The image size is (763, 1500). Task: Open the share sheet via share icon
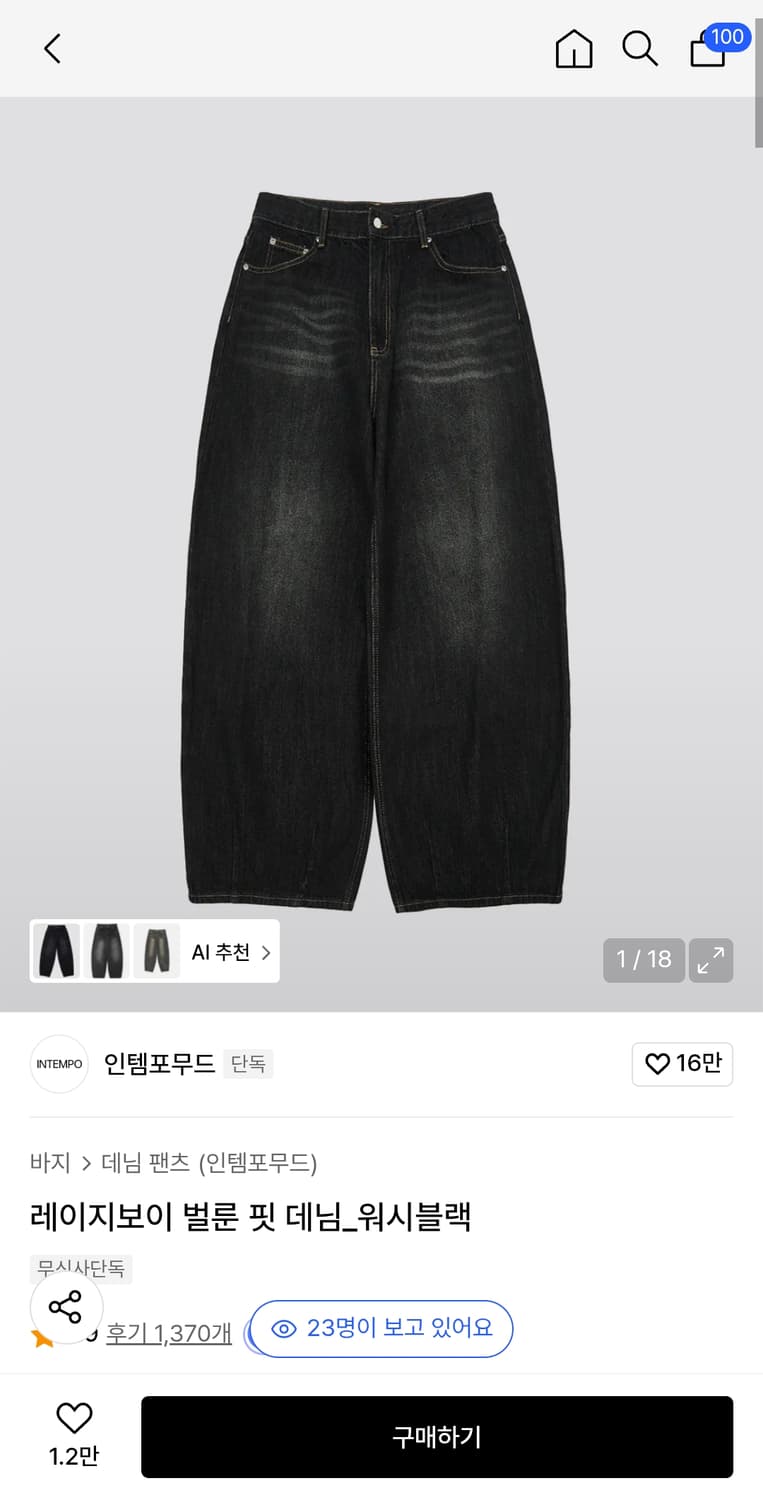66,1308
